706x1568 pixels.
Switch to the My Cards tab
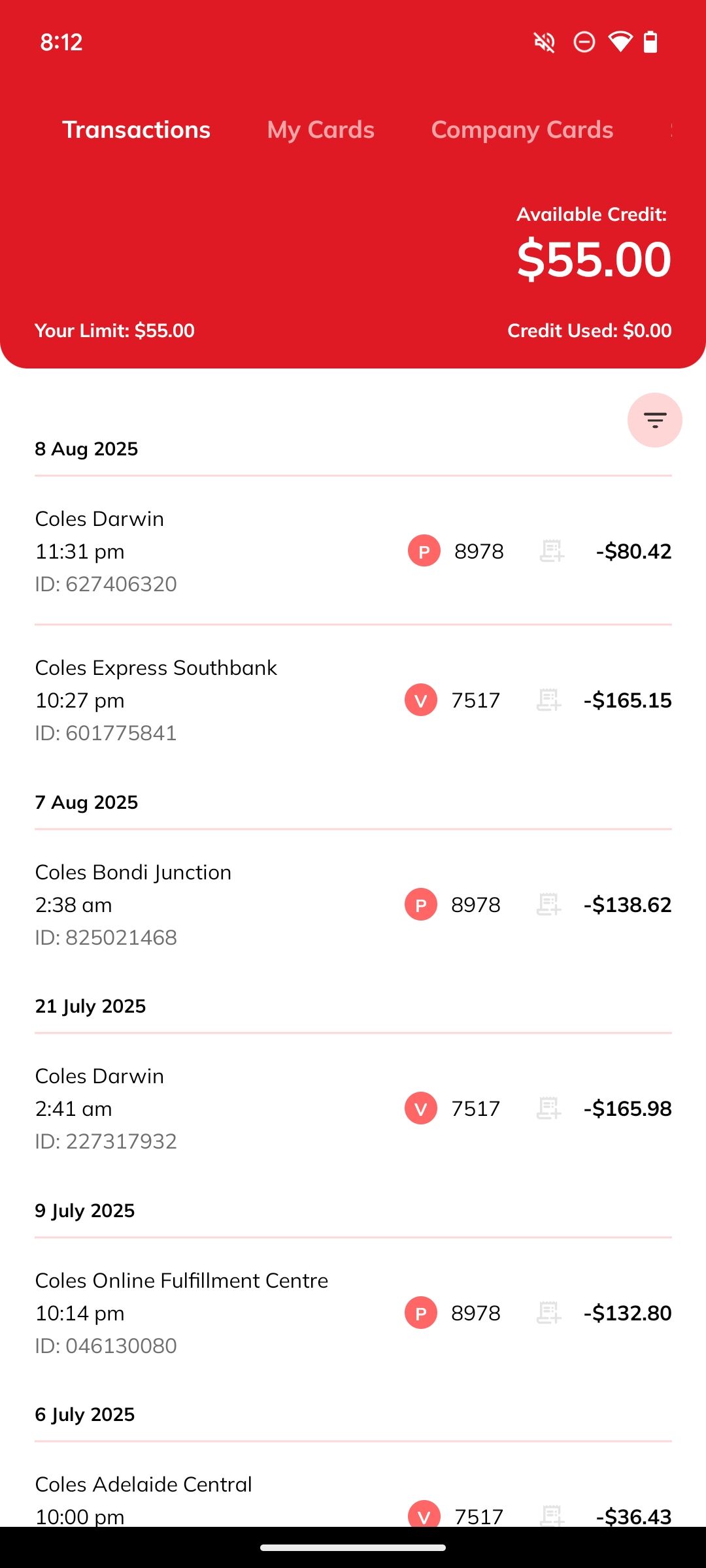(x=320, y=130)
